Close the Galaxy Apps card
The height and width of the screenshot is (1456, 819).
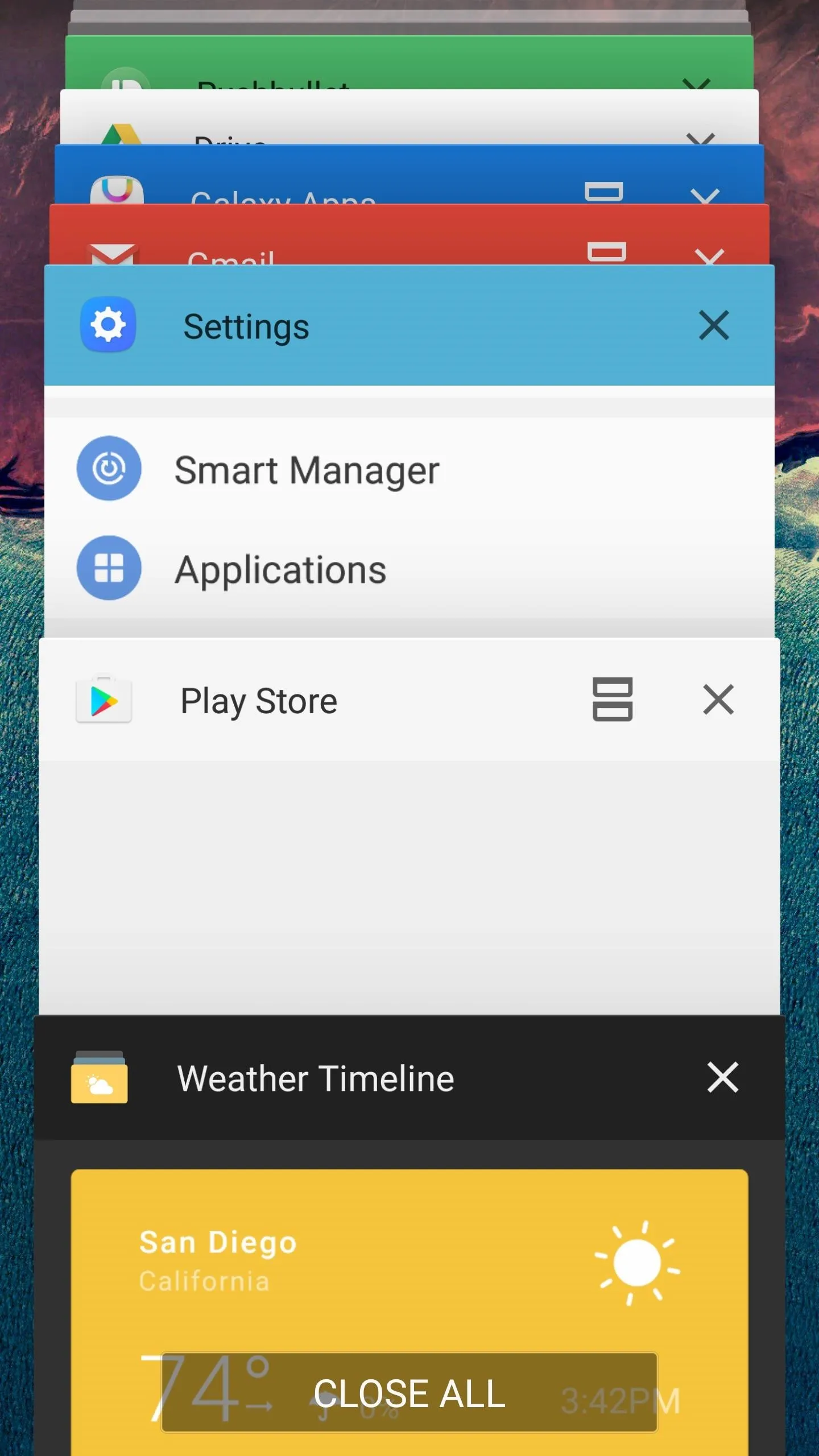point(705,196)
